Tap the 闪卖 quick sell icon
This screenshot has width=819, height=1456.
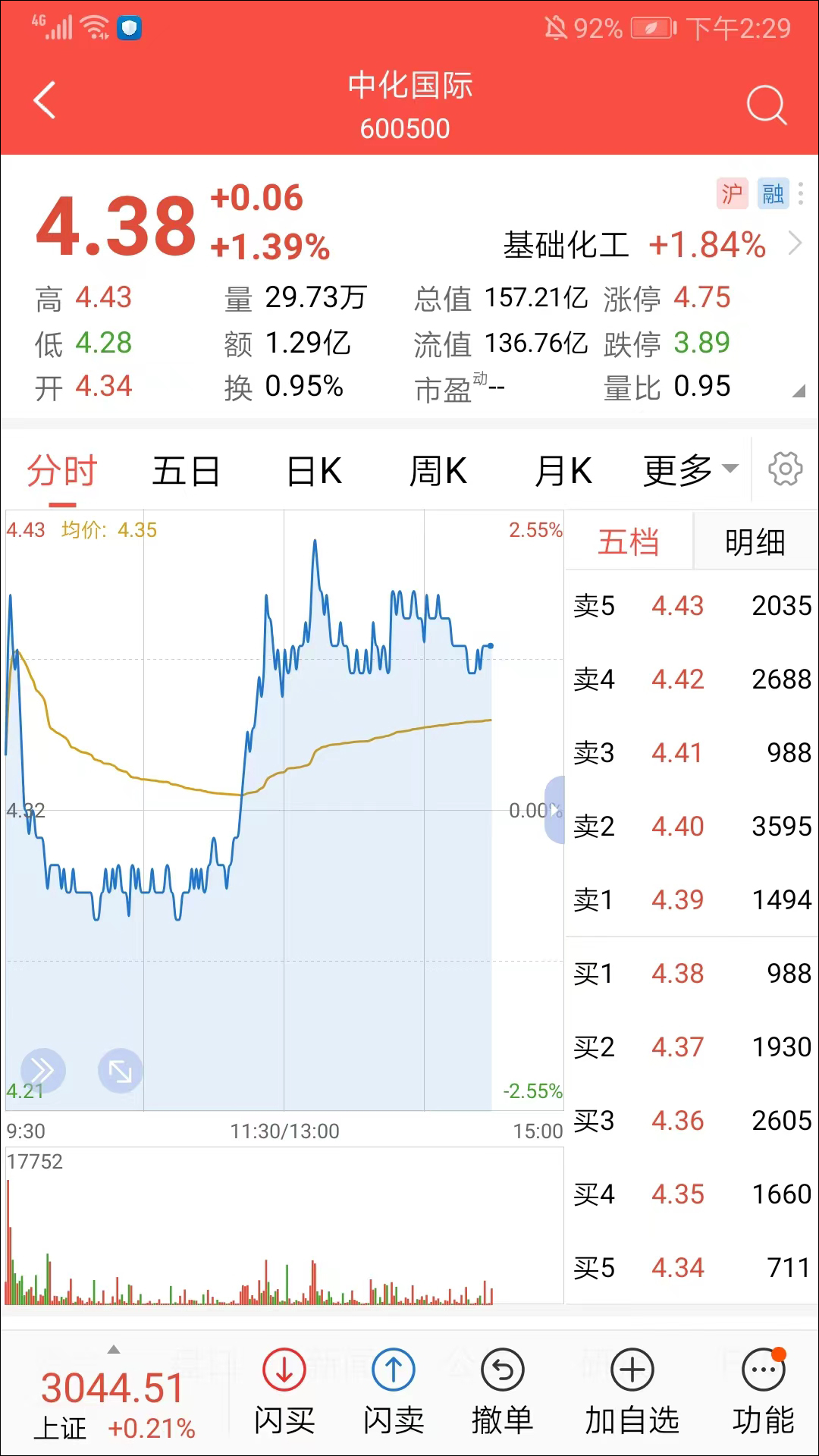pyautogui.click(x=393, y=1388)
